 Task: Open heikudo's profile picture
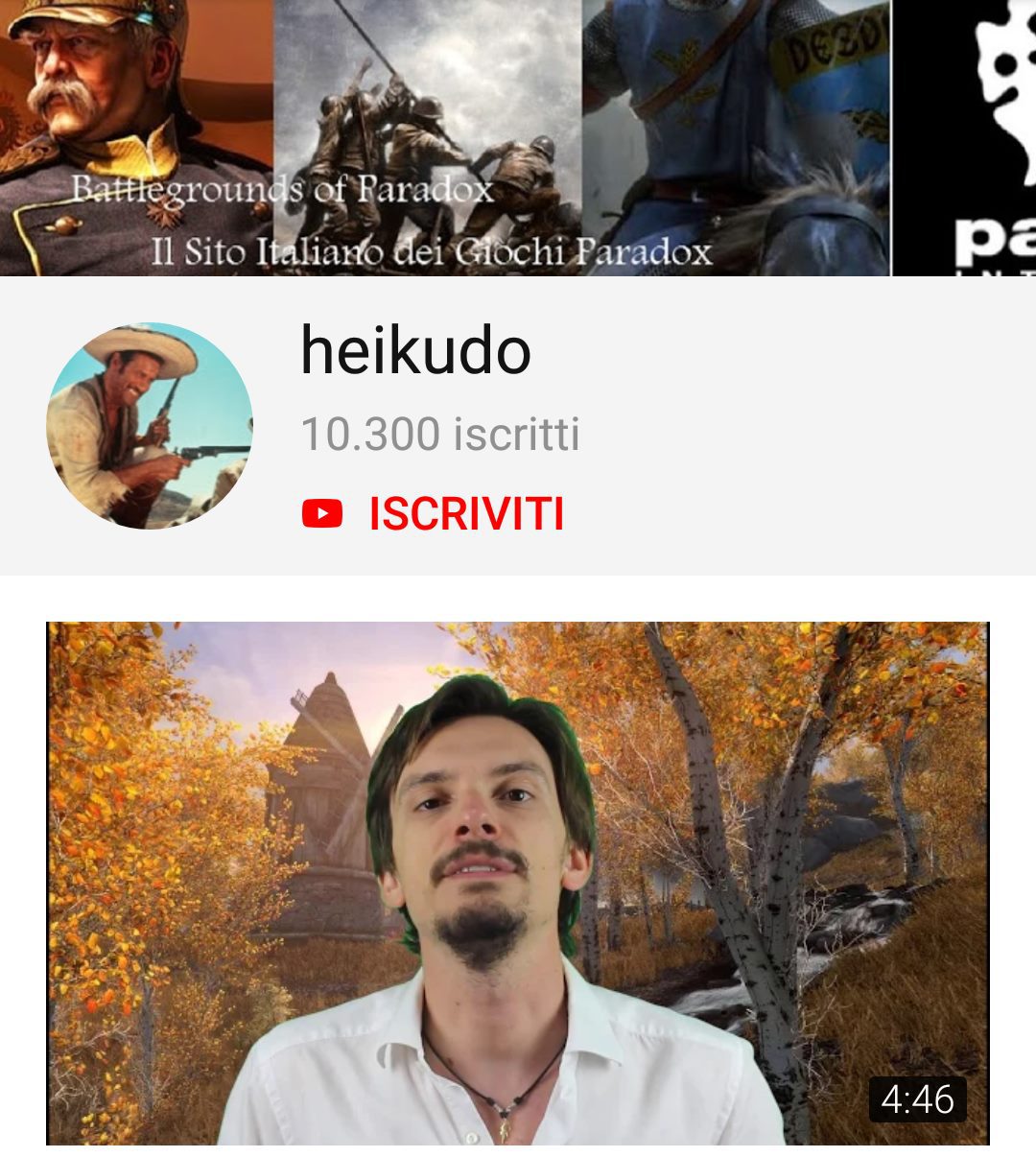tap(150, 425)
